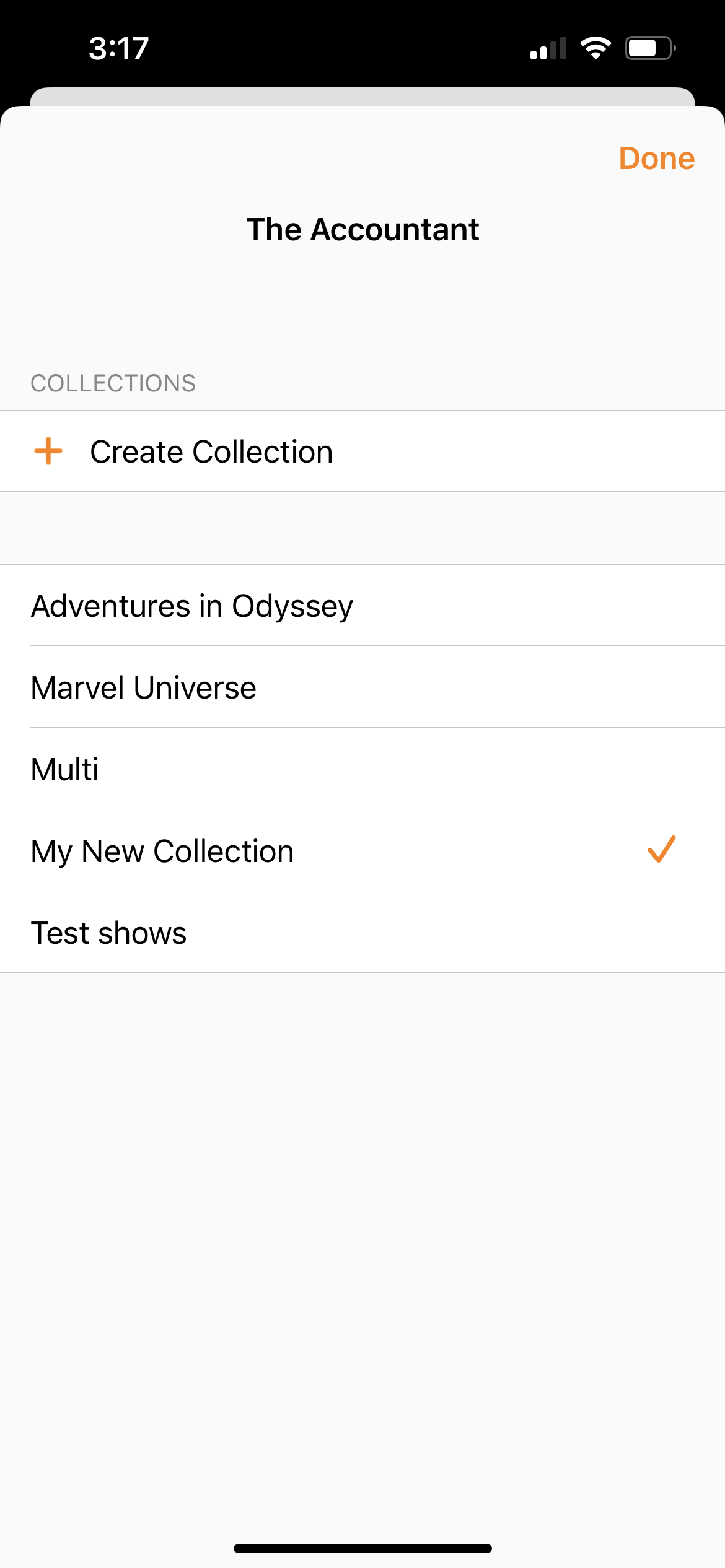The width and height of the screenshot is (725, 1568).
Task: Select the Marvel Universe collection
Action: click(x=144, y=687)
